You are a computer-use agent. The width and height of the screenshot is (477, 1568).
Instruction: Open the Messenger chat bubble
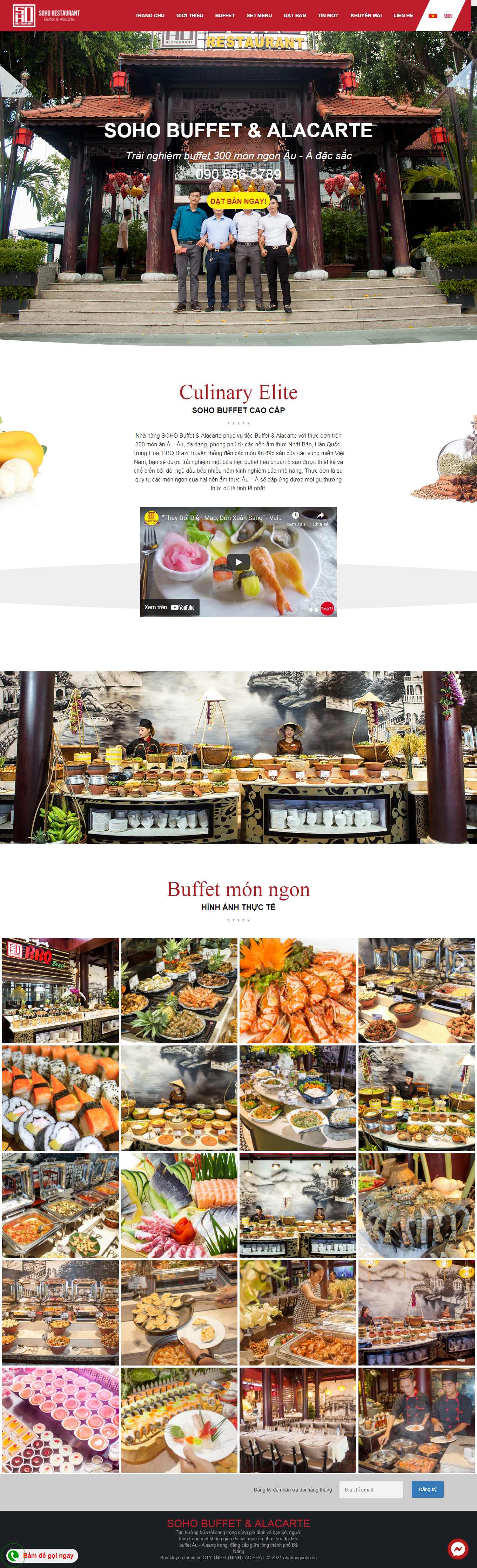[x=457, y=1548]
